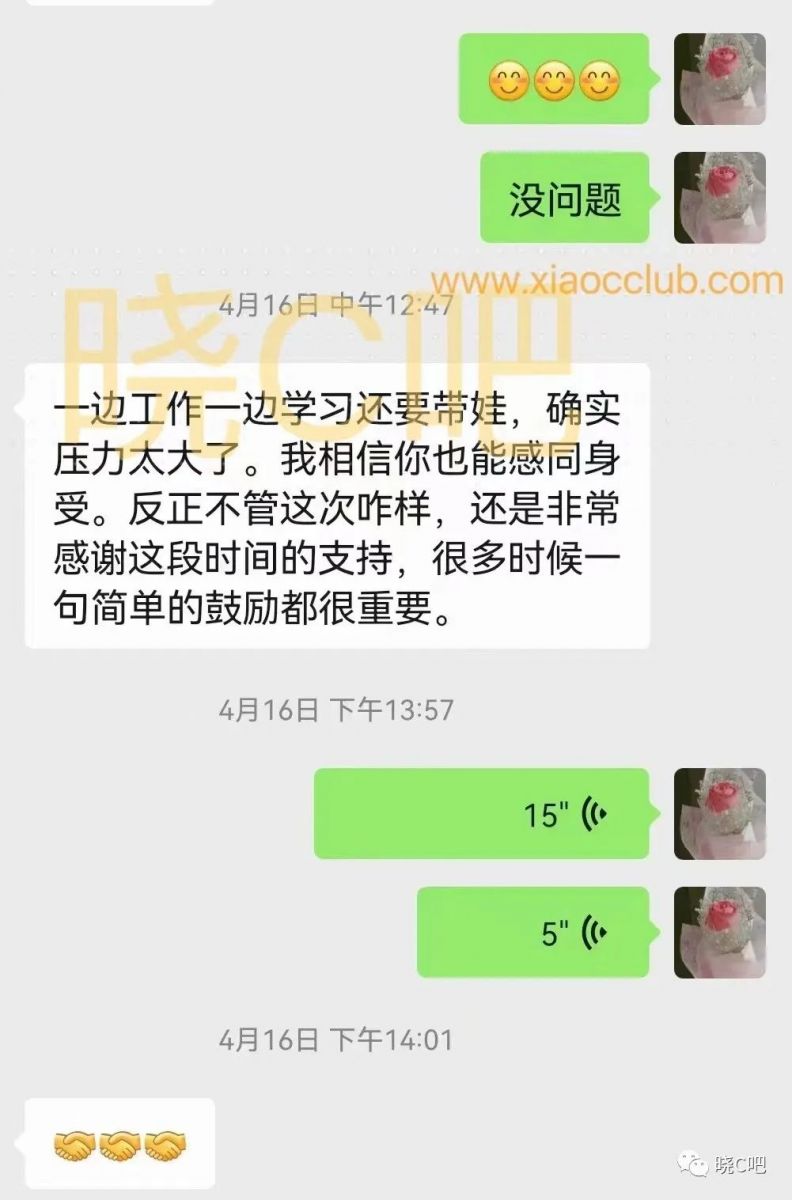Open avatar beside the smiley emoji message

[x=719, y=79]
